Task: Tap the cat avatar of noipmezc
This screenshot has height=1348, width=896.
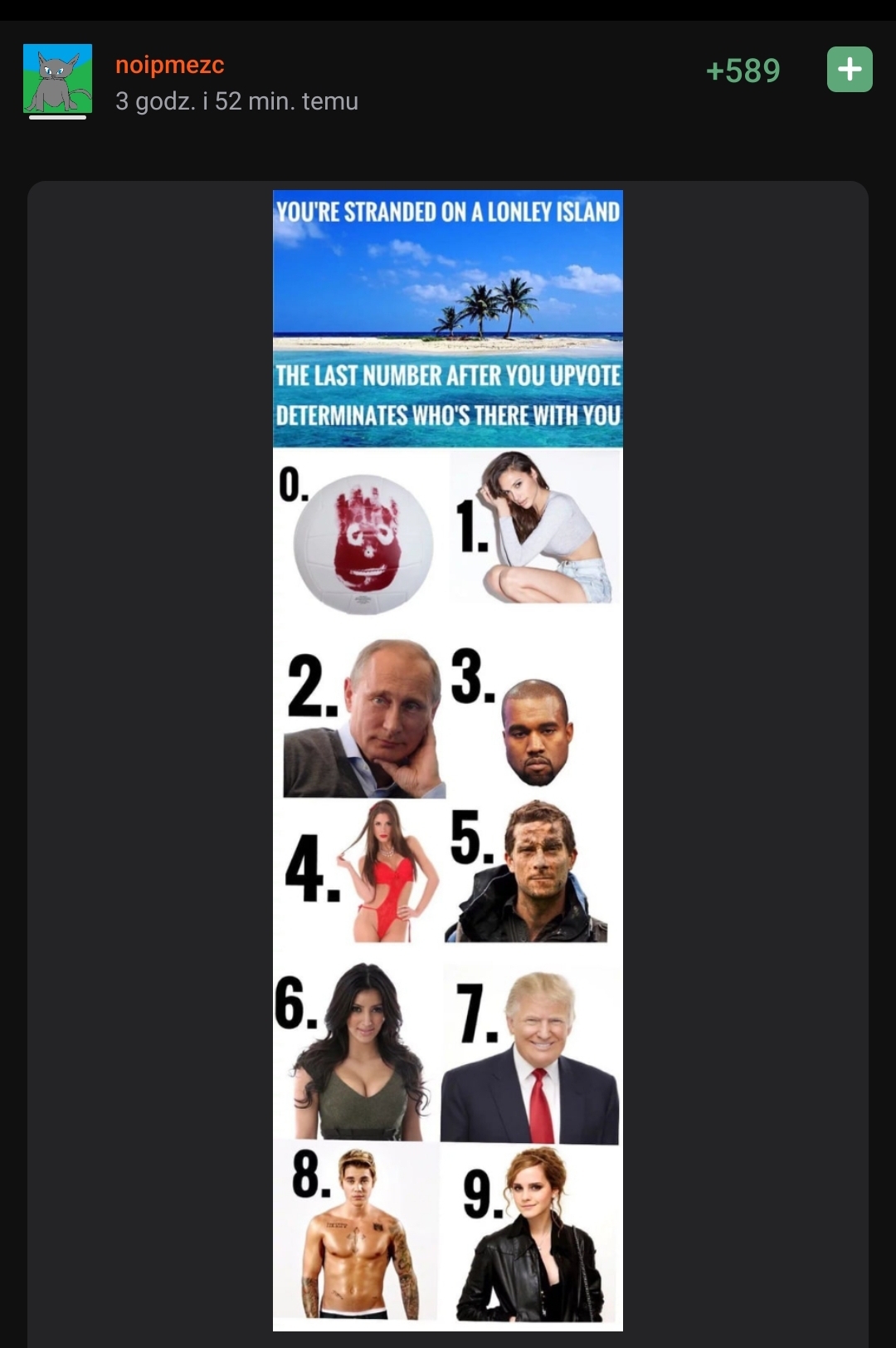Action: tap(57, 78)
